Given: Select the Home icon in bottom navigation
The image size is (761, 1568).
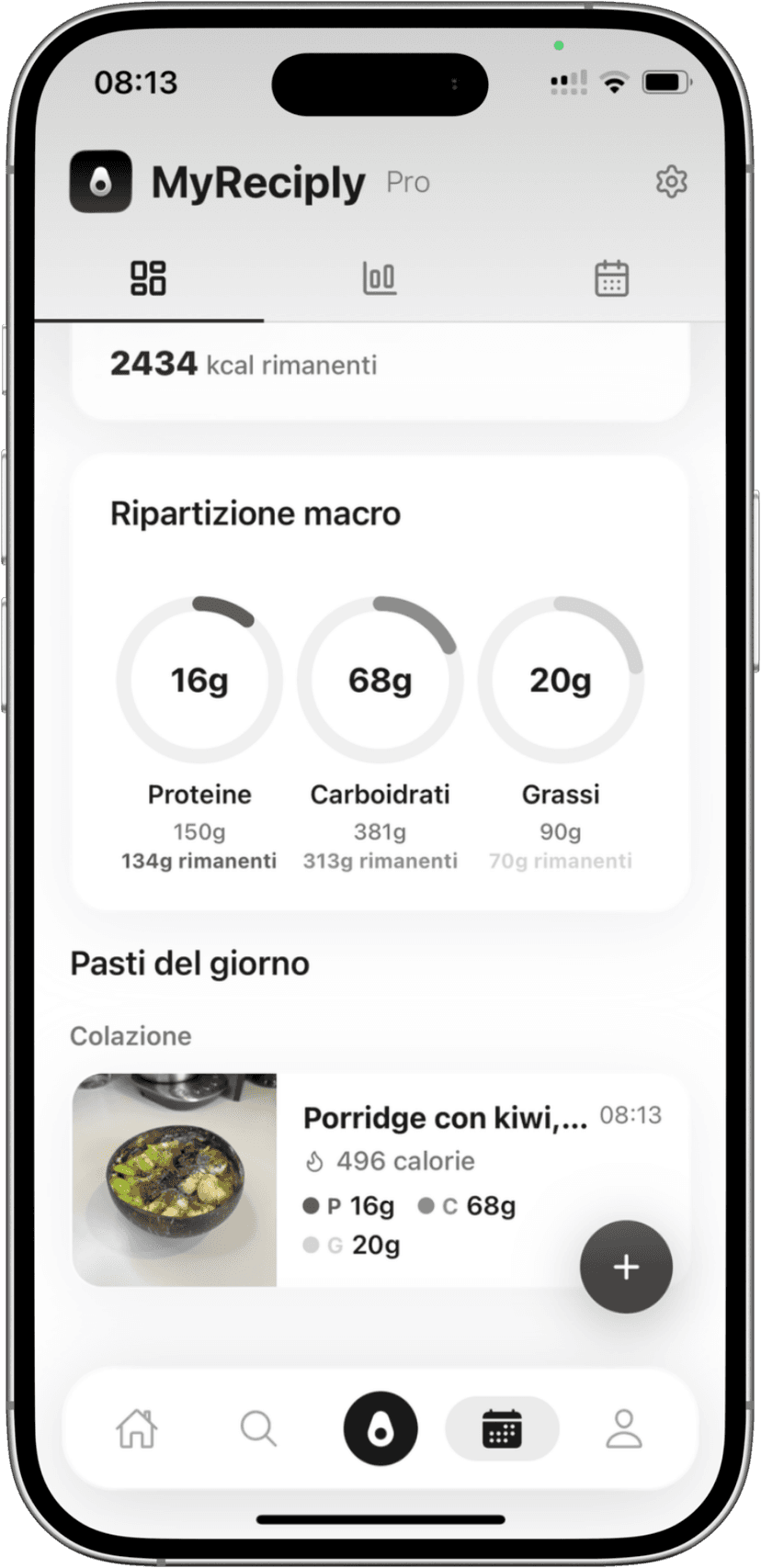Looking at the screenshot, I should pyautogui.click(x=136, y=1428).
